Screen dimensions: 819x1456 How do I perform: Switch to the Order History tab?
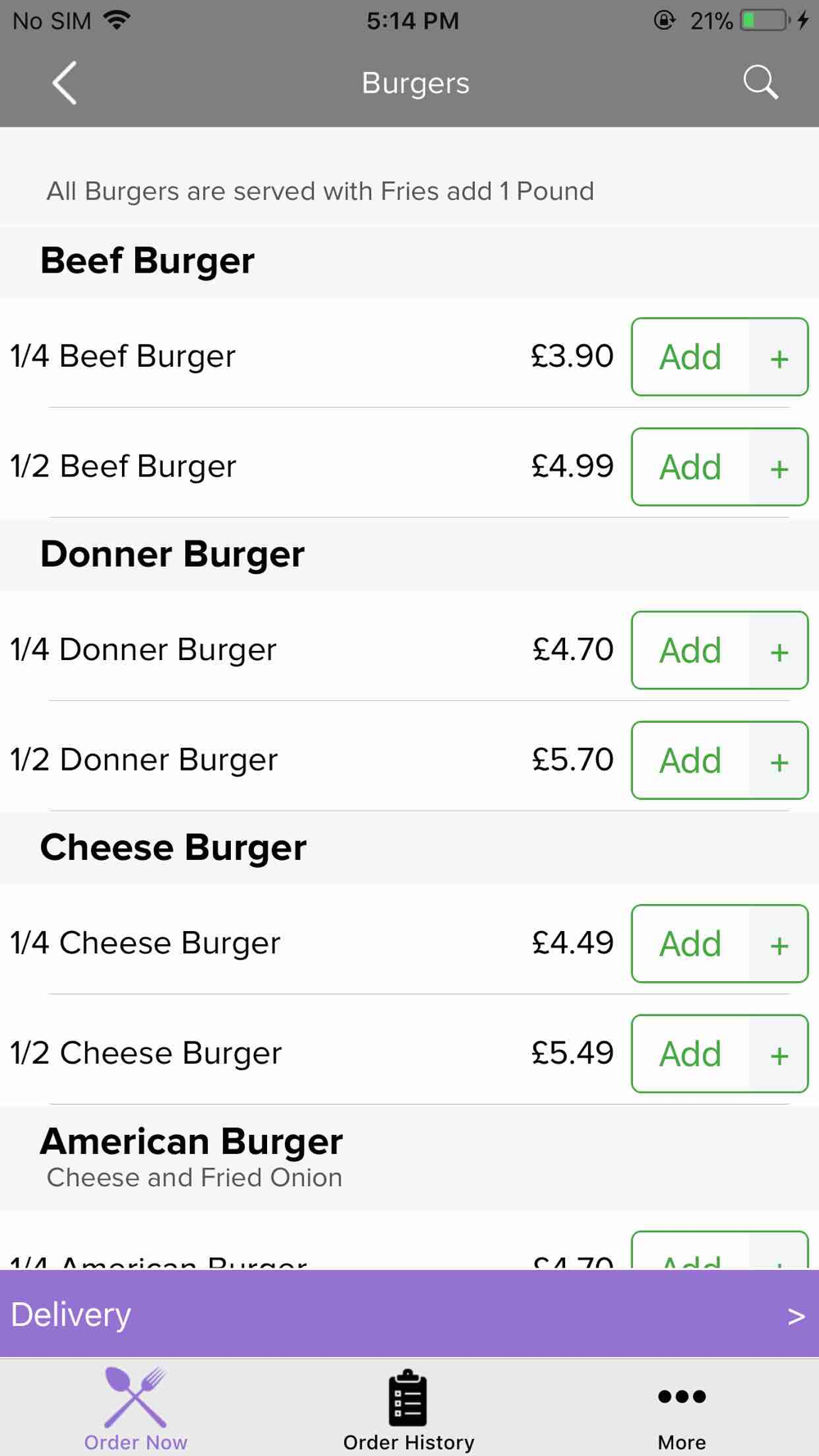[x=409, y=1409]
